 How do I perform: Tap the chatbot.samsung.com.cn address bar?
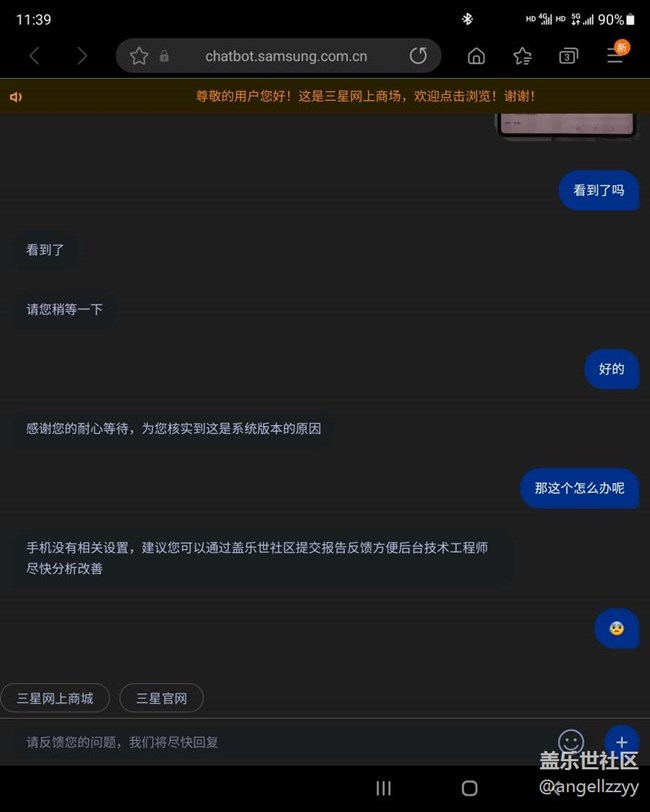pyautogui.click(x=286, y=57)
